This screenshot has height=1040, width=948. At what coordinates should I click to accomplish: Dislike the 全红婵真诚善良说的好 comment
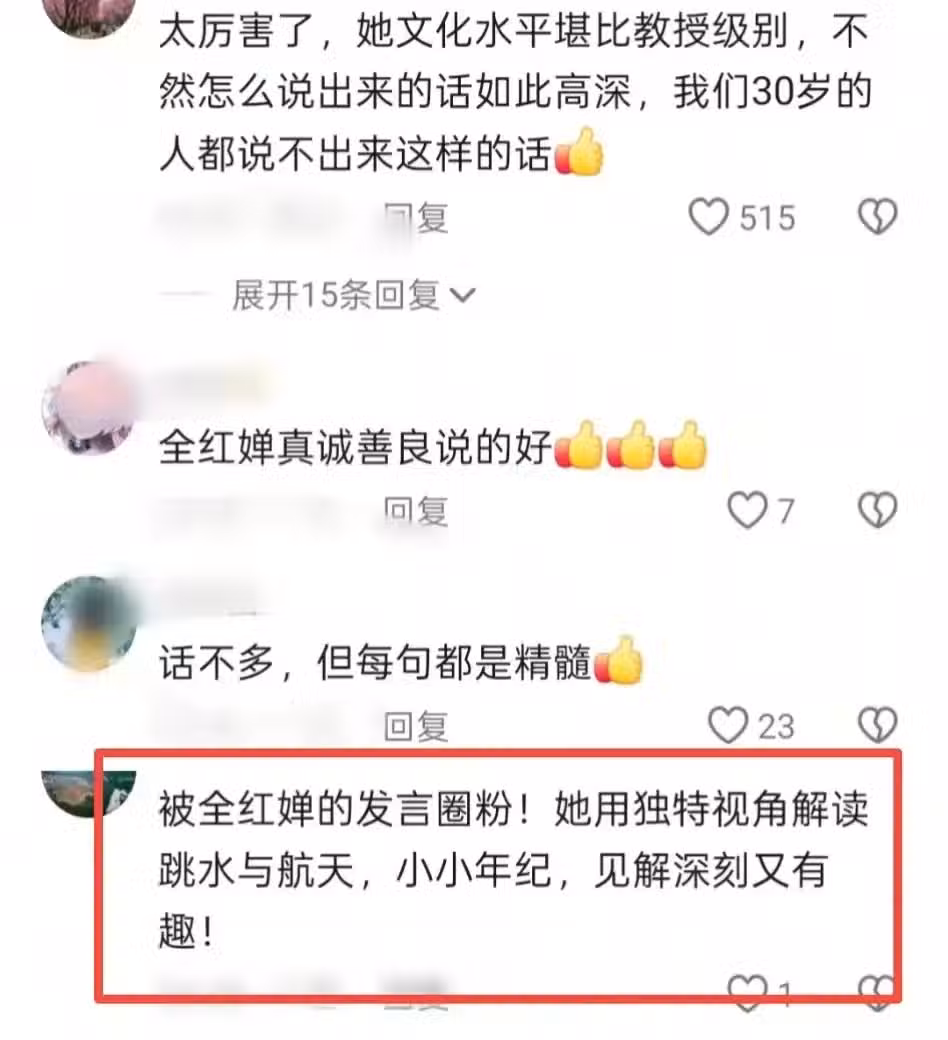click(x=878, y=511)
